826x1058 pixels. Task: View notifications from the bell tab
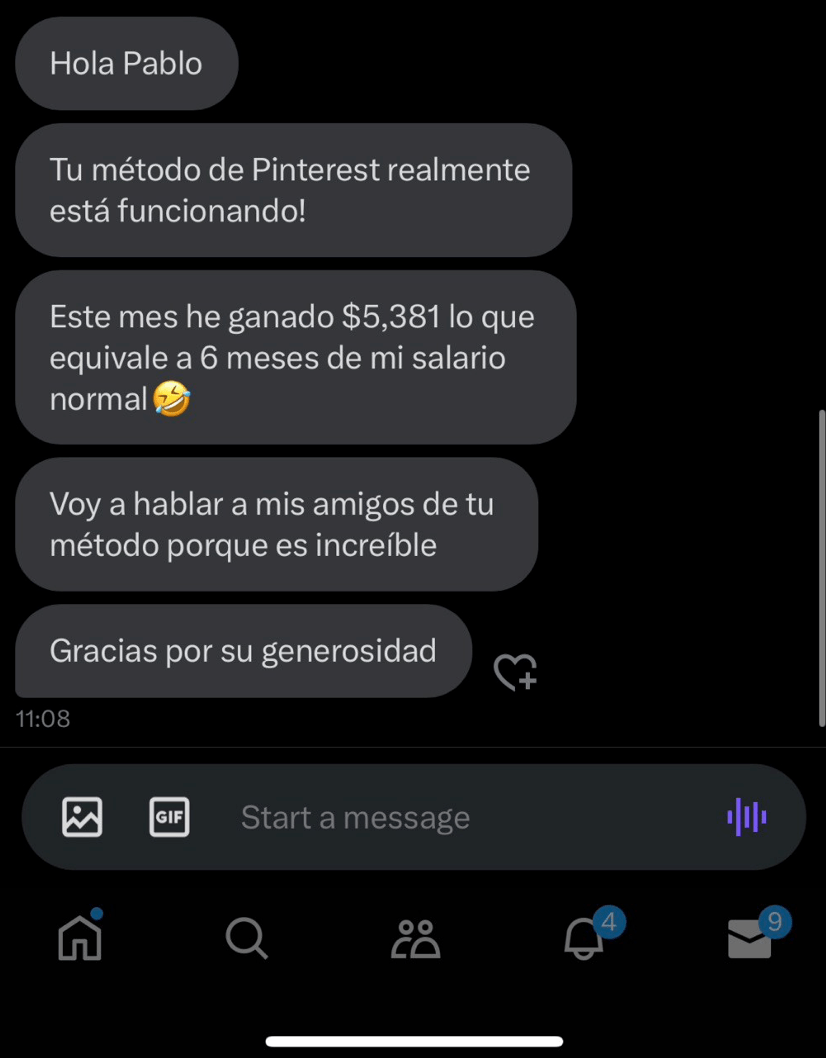click(585, 939)
